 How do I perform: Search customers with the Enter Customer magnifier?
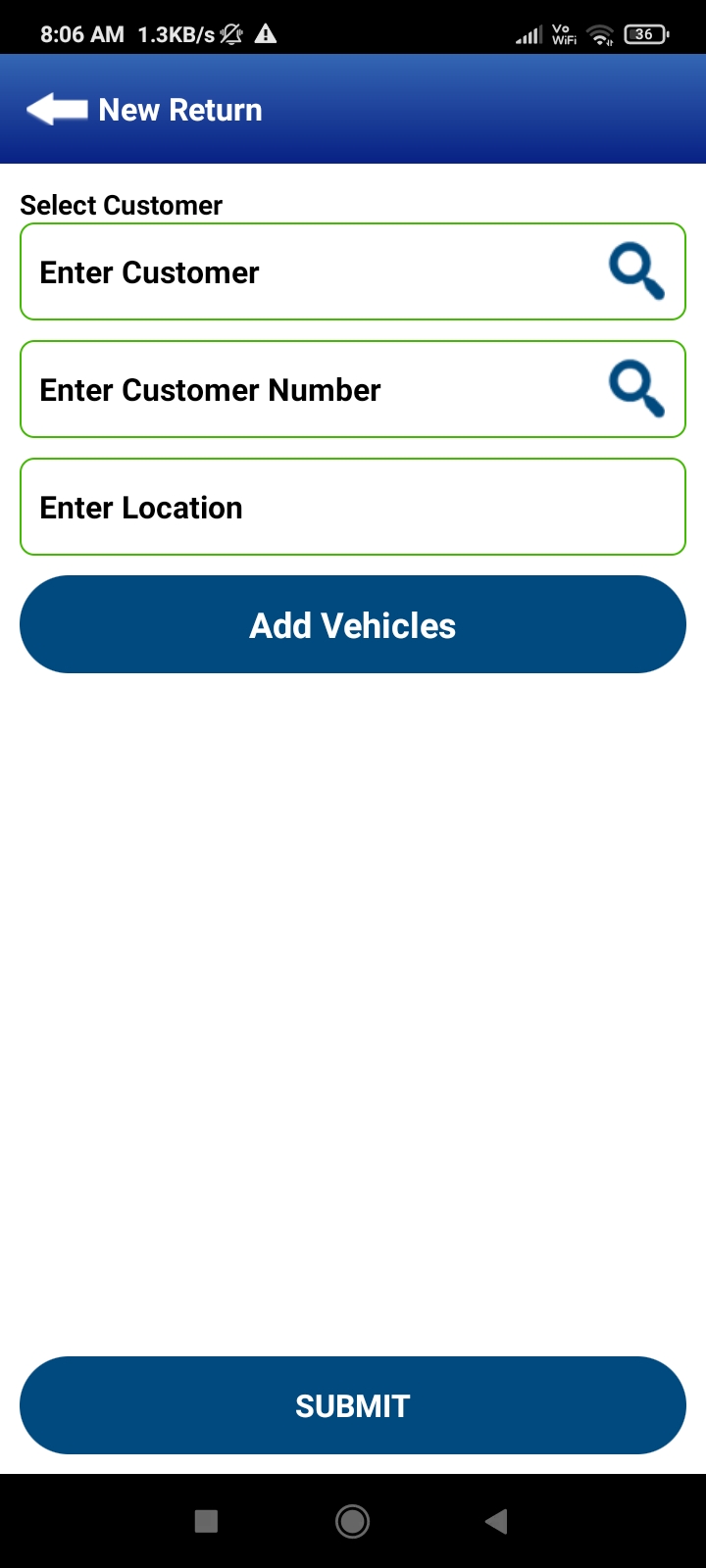636,271
